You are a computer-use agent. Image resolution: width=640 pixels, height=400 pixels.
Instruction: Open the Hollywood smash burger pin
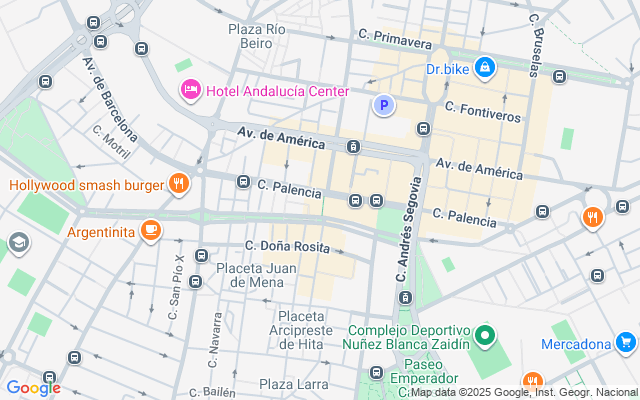click(x=180, y=183)
